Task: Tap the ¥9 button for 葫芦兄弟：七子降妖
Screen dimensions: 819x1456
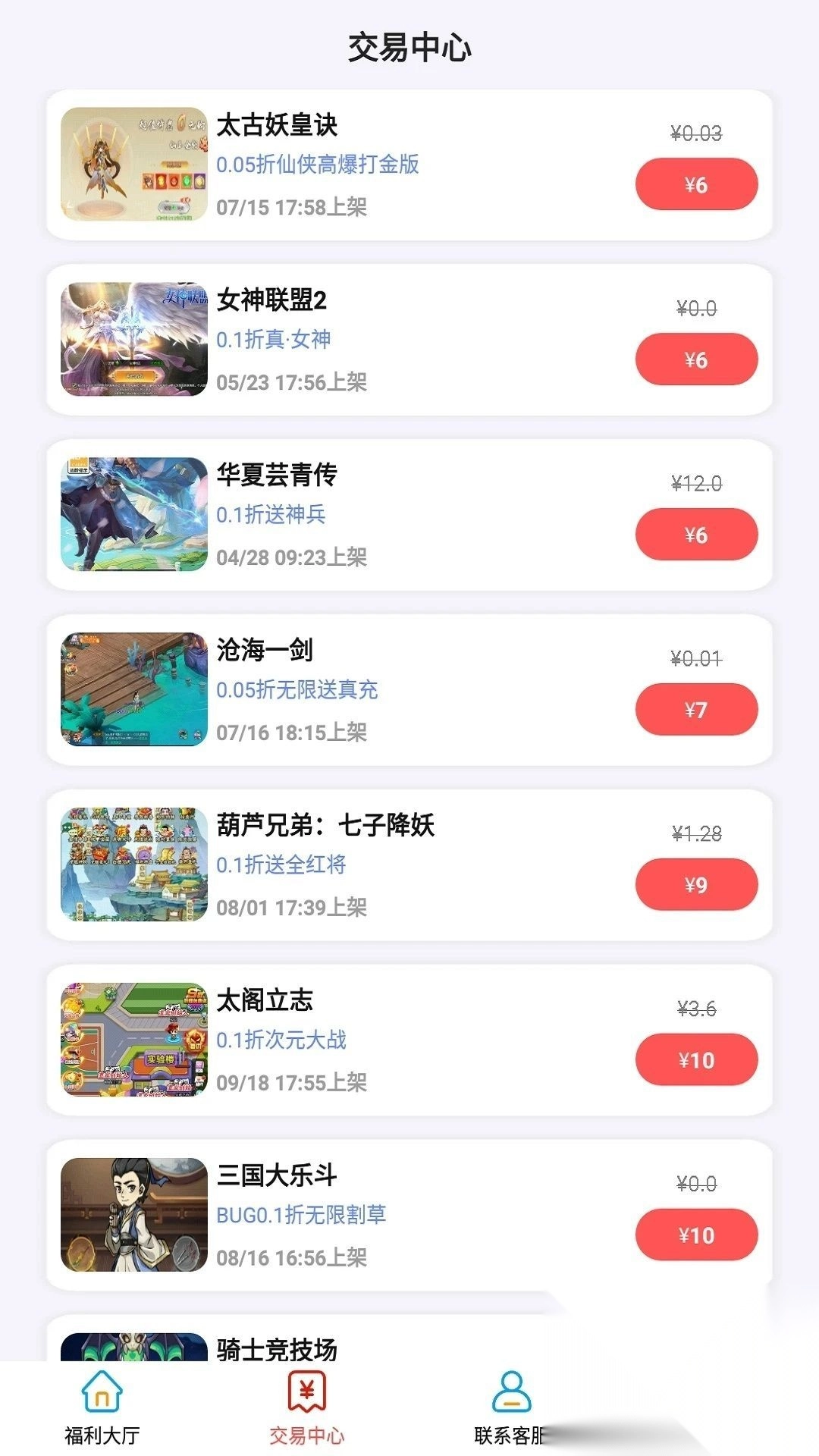Action: click(695, 883)
